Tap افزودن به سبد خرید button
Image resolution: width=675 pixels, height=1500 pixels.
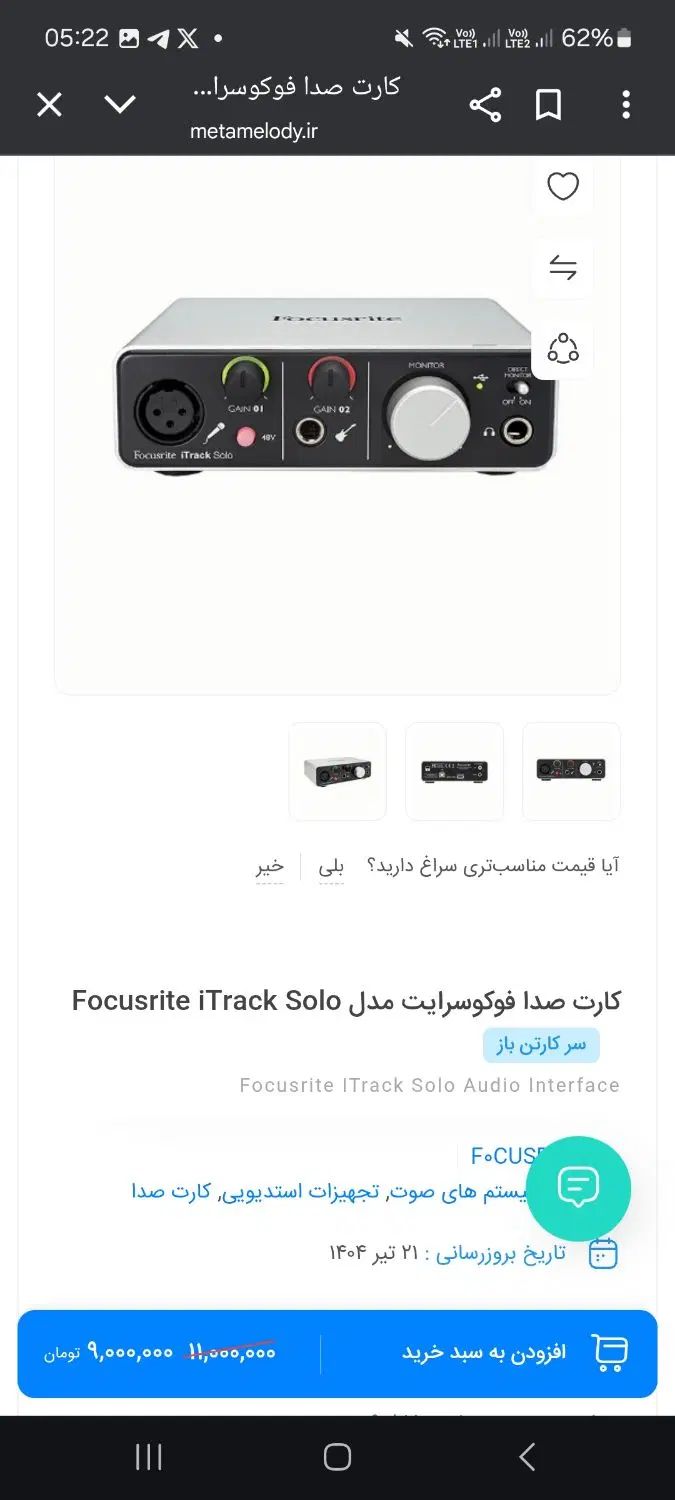[x=485, y=1352]
